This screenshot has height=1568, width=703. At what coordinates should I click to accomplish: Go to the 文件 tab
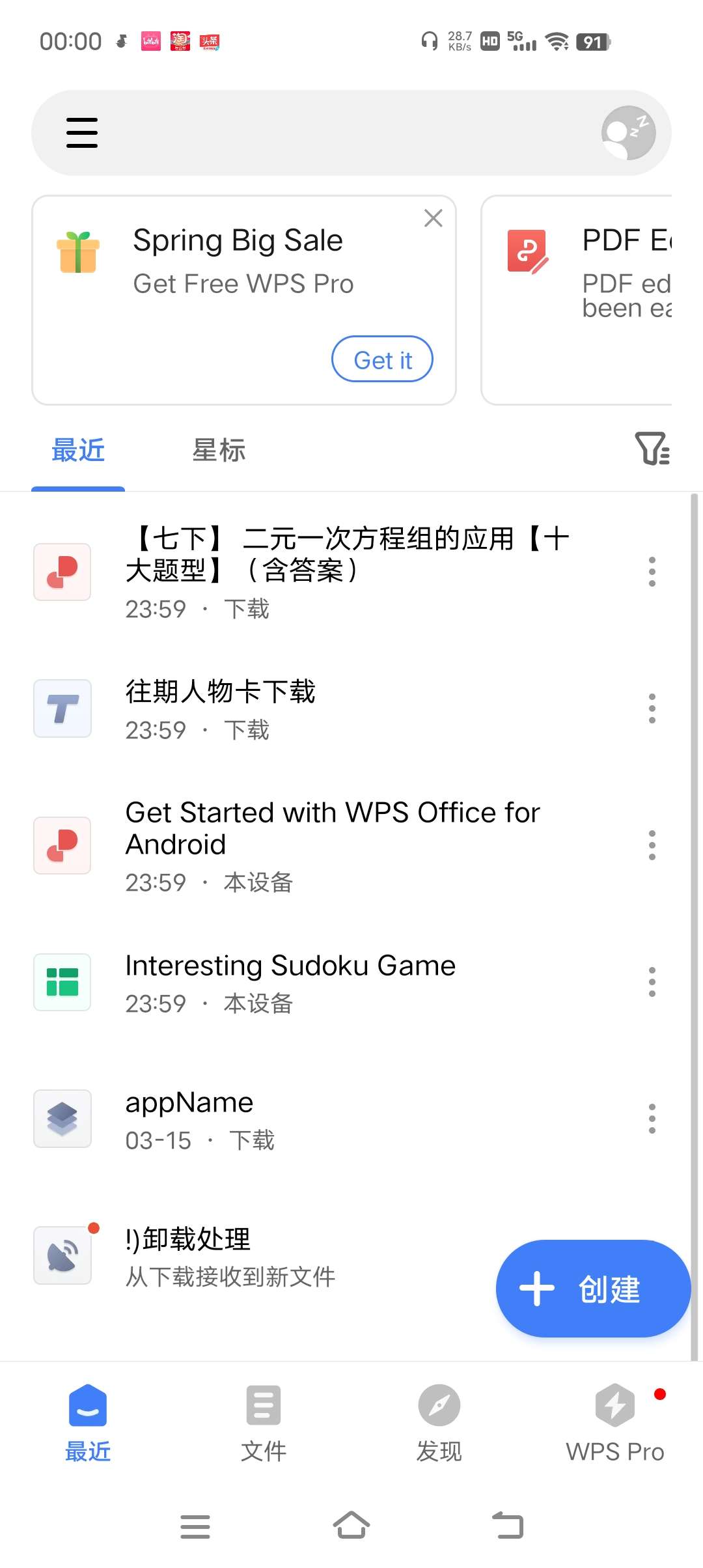click(264, 1423)
